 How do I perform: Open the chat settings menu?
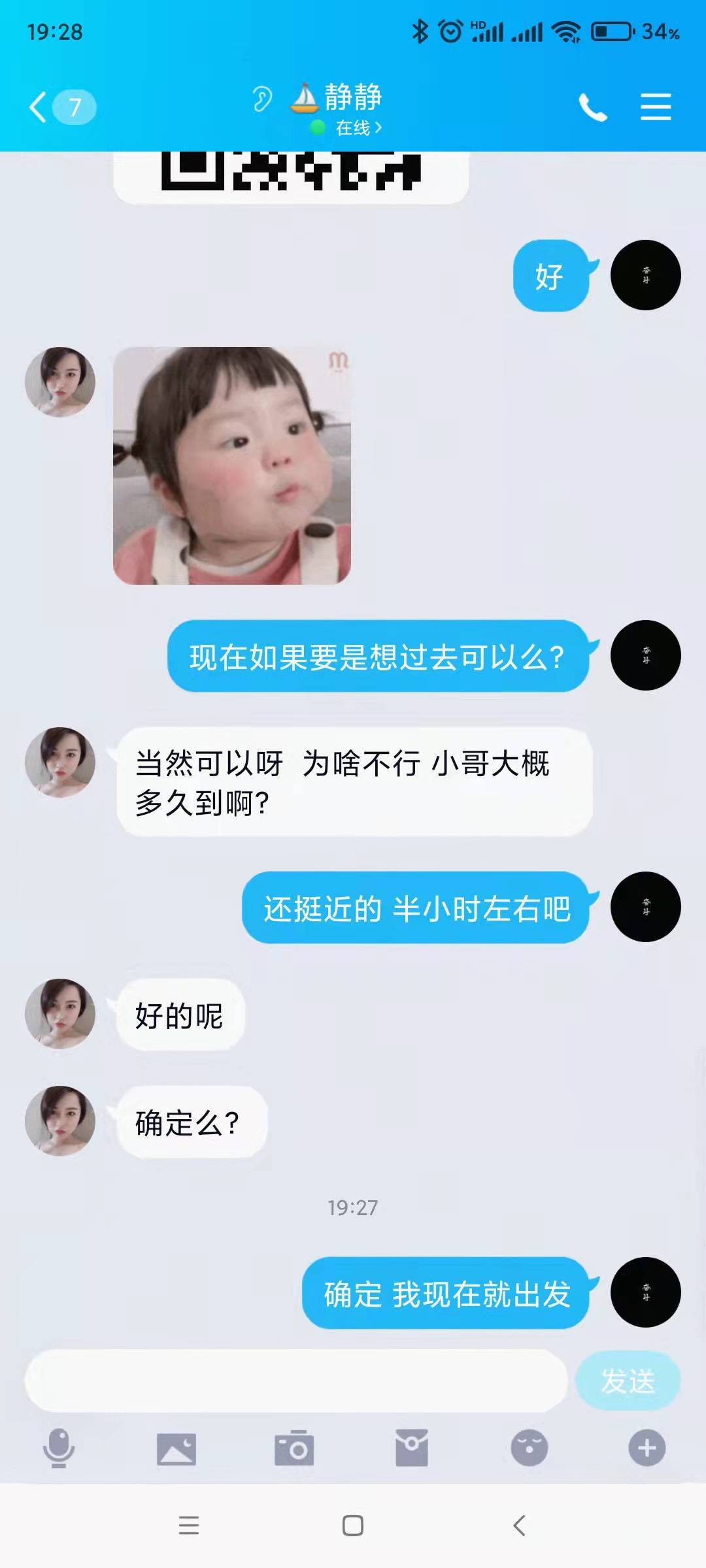click(656, 107)
